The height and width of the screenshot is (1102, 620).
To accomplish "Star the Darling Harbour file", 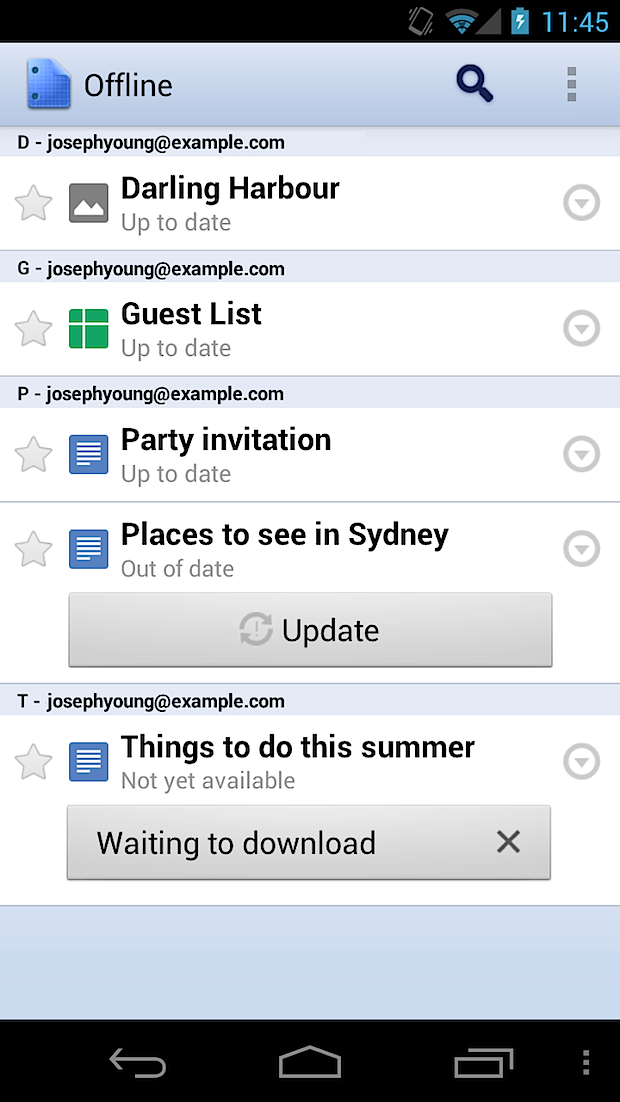I will [x=34, y=204].
